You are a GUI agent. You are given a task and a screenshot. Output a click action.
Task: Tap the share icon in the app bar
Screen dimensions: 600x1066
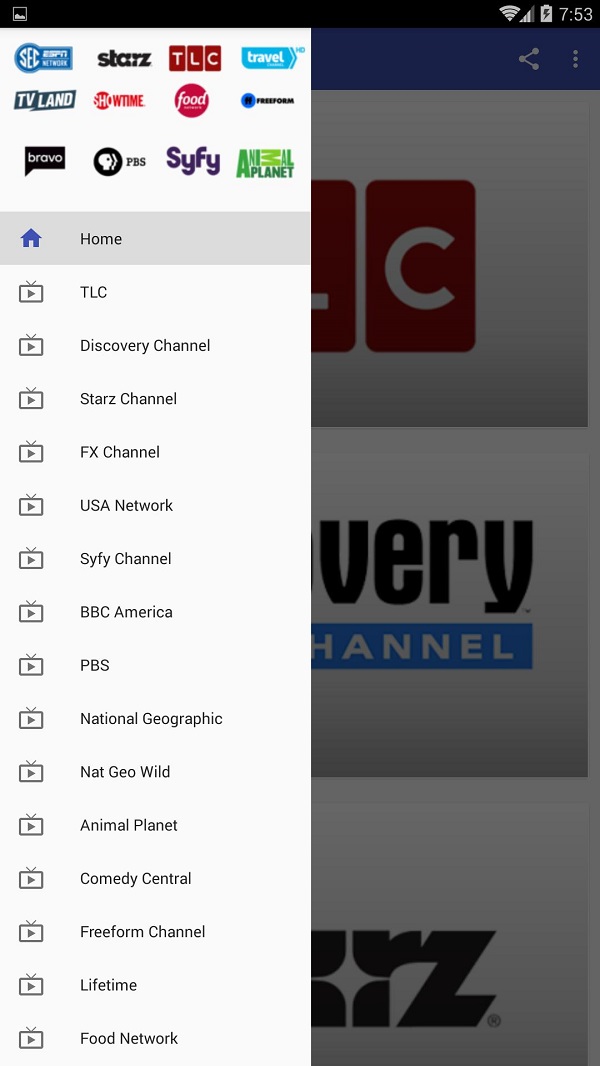point(529,59)
